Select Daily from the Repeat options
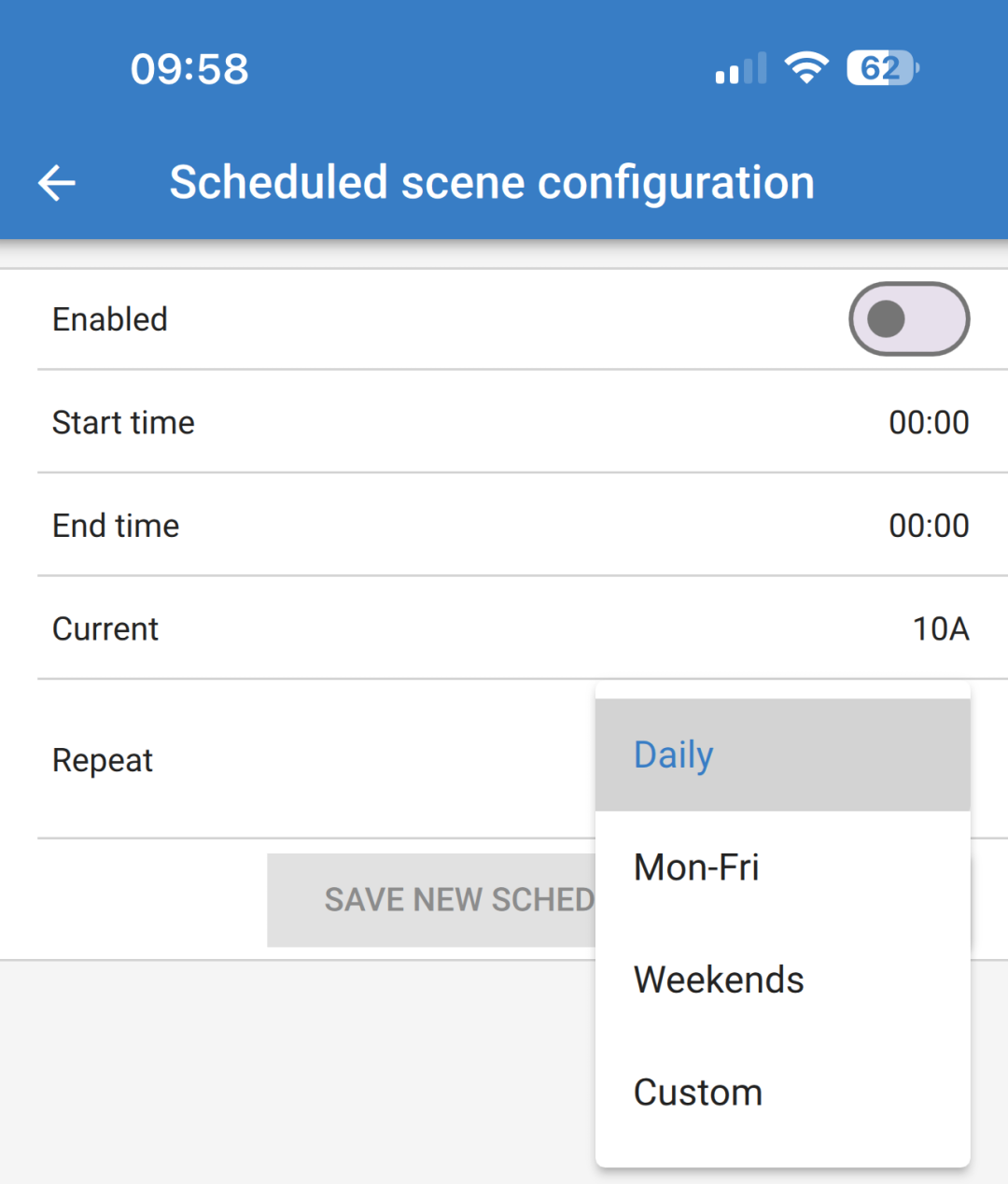Image resolution: width=1008 pixels, height=1184 pixels. (x=673, y=754)
